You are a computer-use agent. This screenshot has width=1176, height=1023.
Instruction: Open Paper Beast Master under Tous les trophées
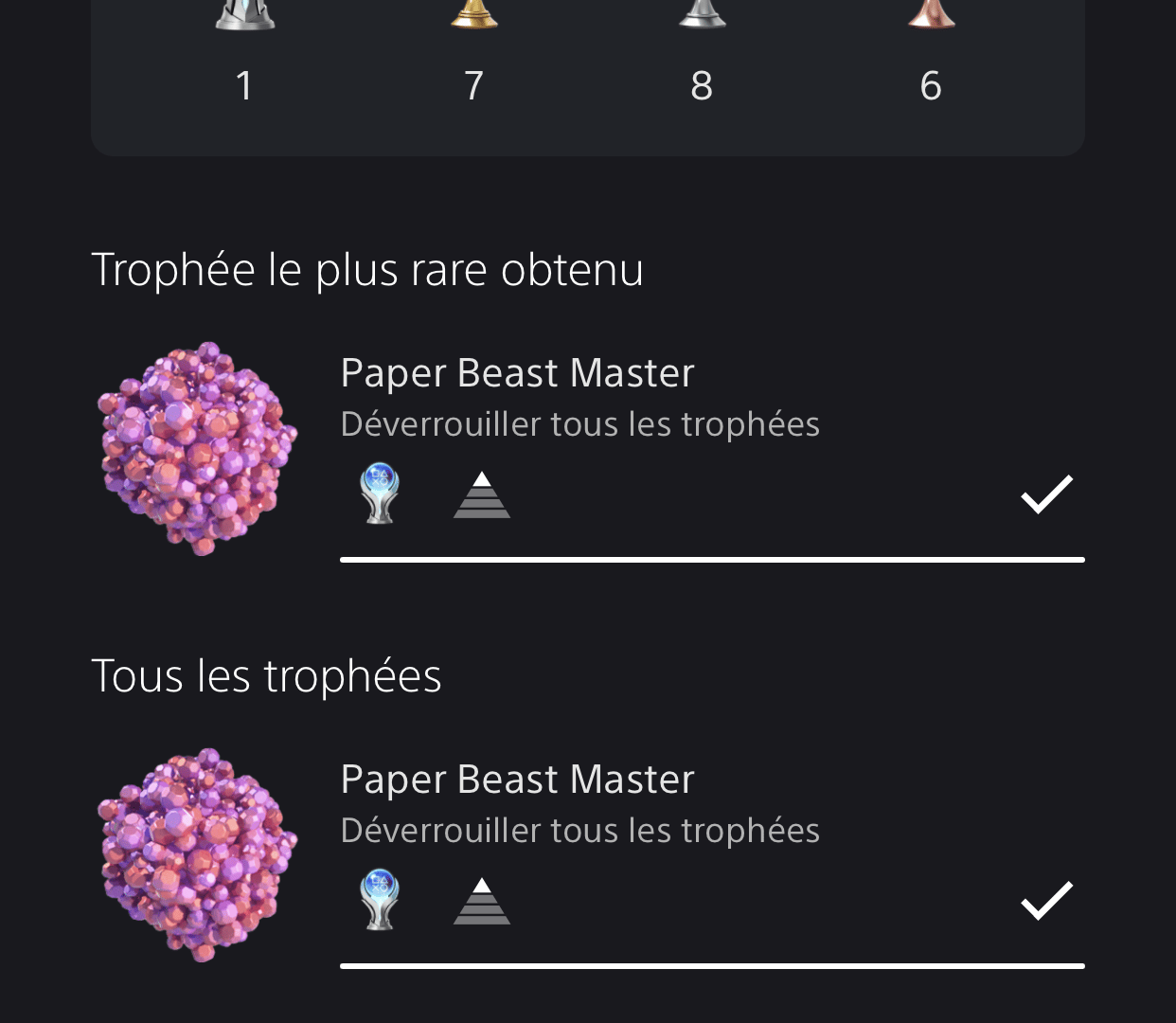click(x=517, y=780)
